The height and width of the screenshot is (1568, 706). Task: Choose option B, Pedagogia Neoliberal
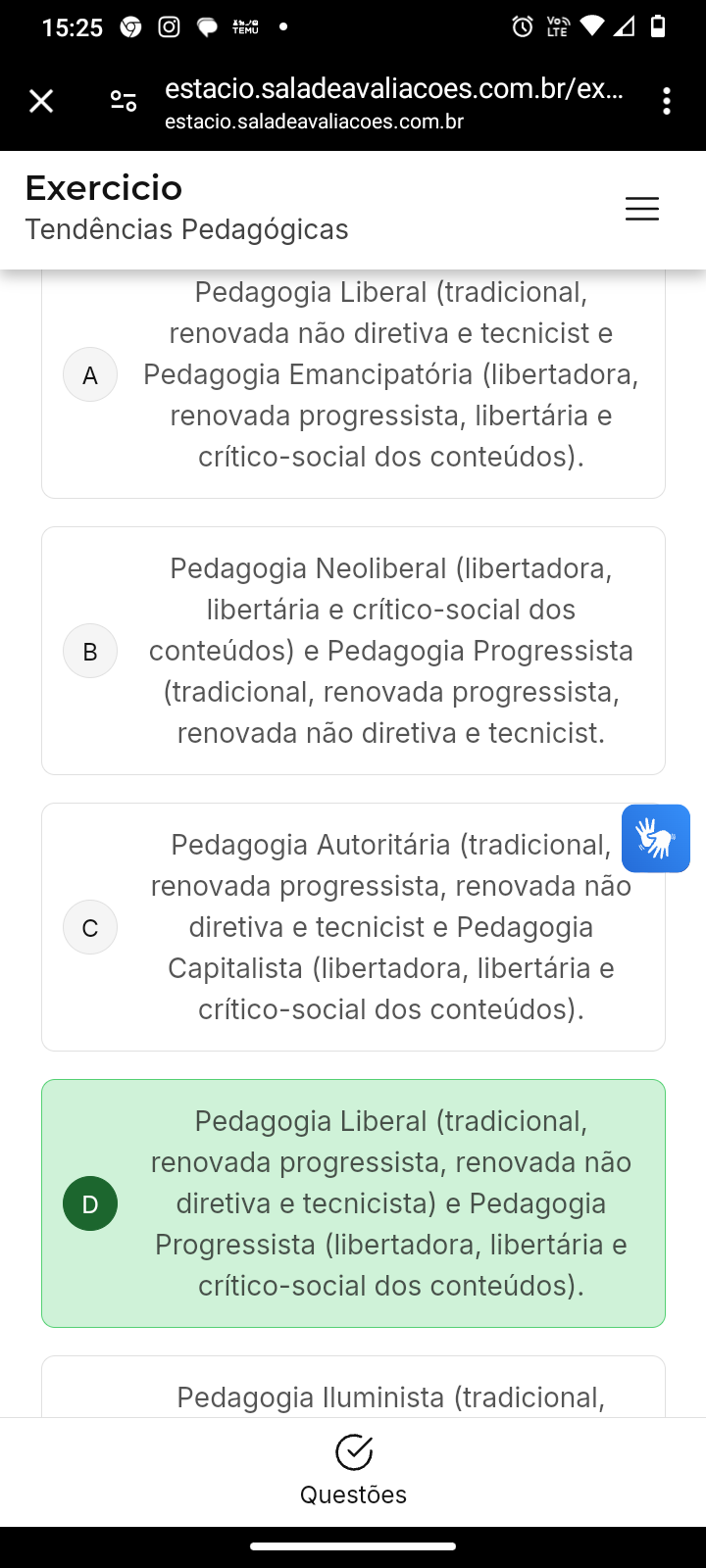353,651
